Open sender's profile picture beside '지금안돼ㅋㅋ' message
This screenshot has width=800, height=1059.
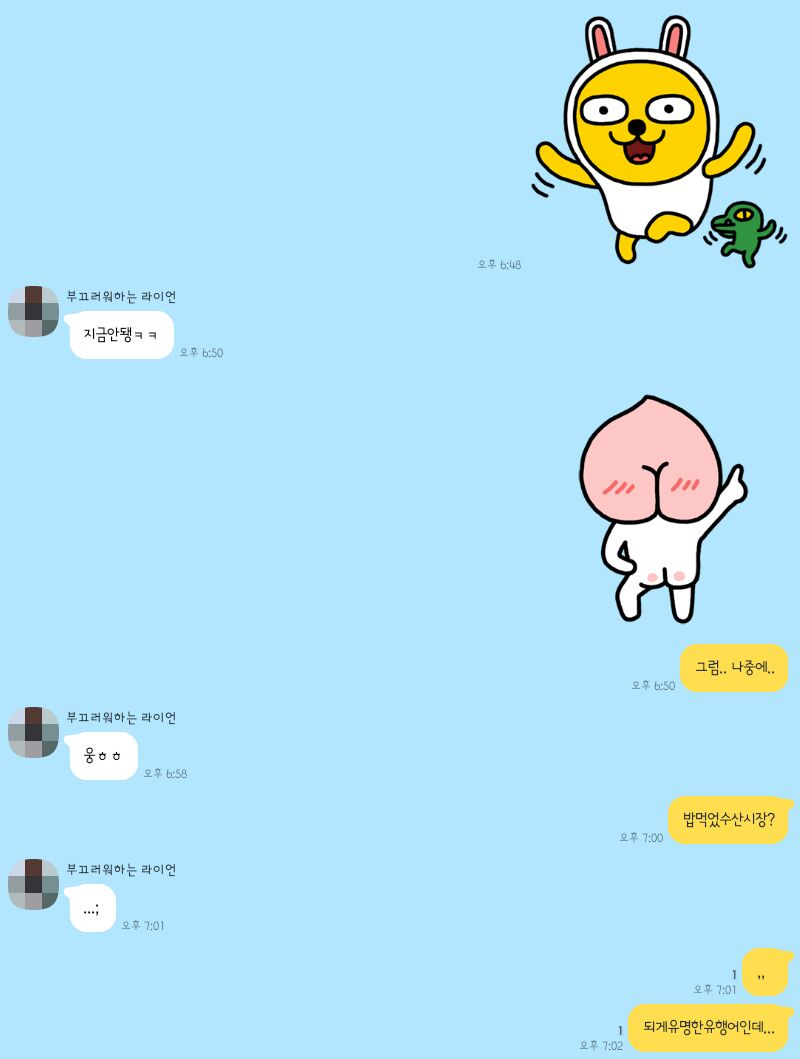(x=33, y=311)
